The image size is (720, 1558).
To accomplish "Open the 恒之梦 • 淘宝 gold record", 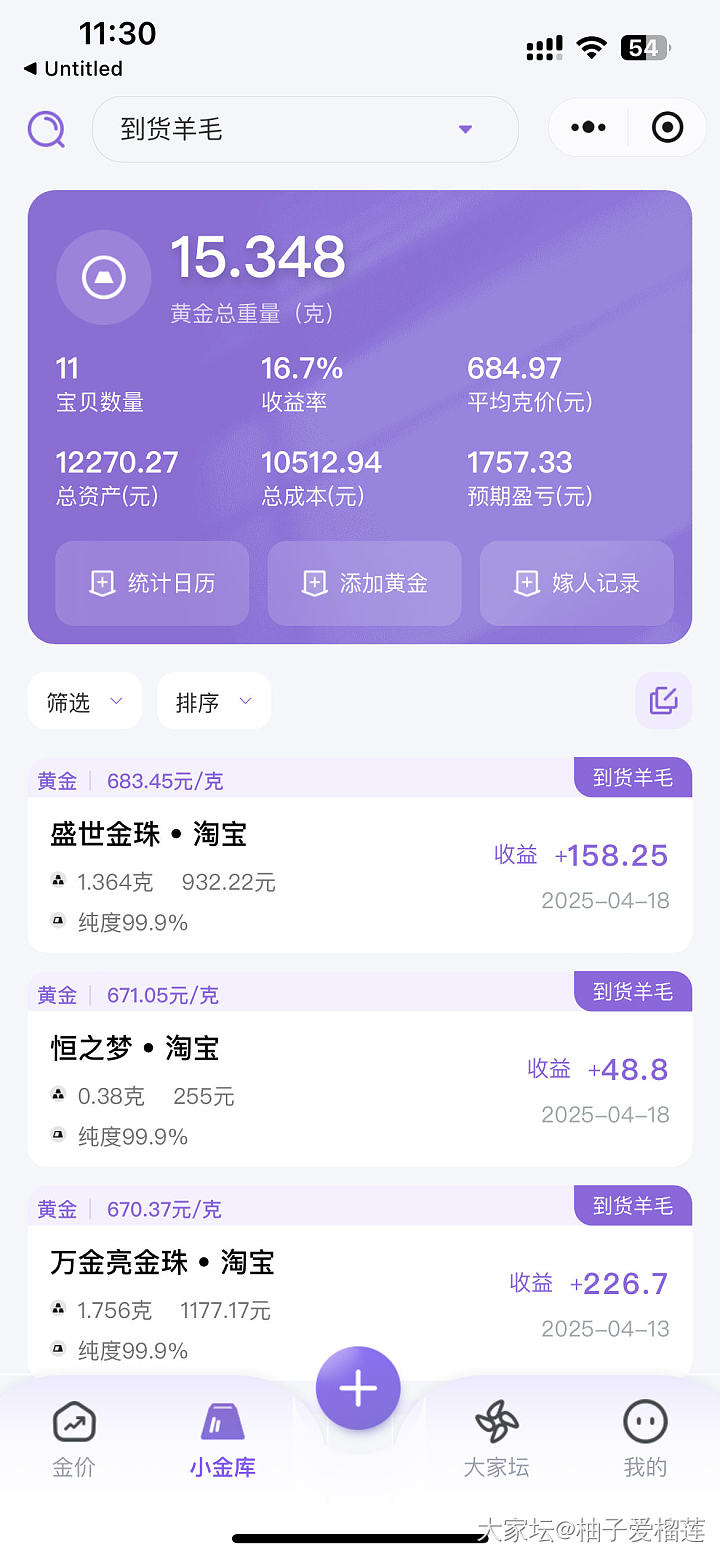I will pyautogui.click(x=300, y=1086).
